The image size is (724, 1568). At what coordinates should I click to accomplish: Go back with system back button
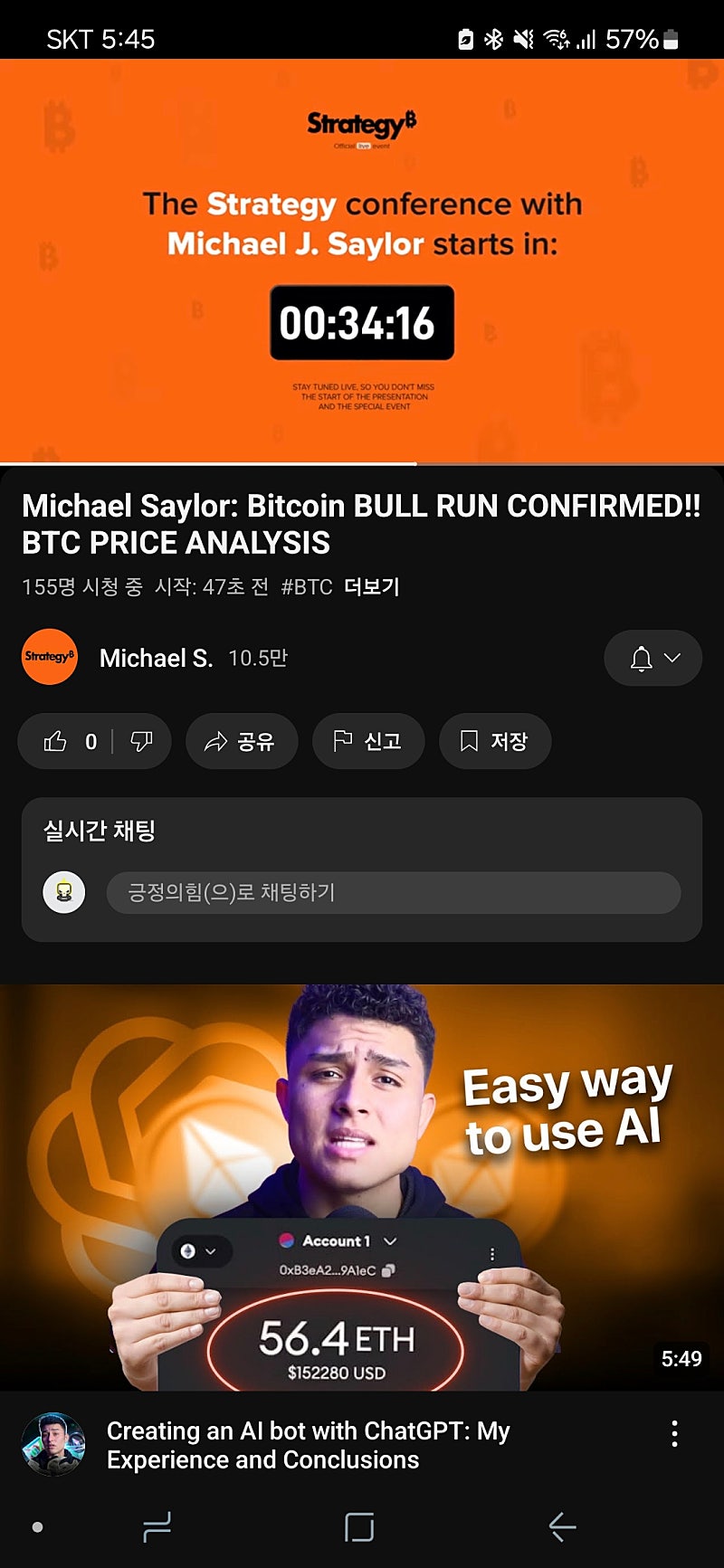pyautogui.click(x=562, y=1527)
